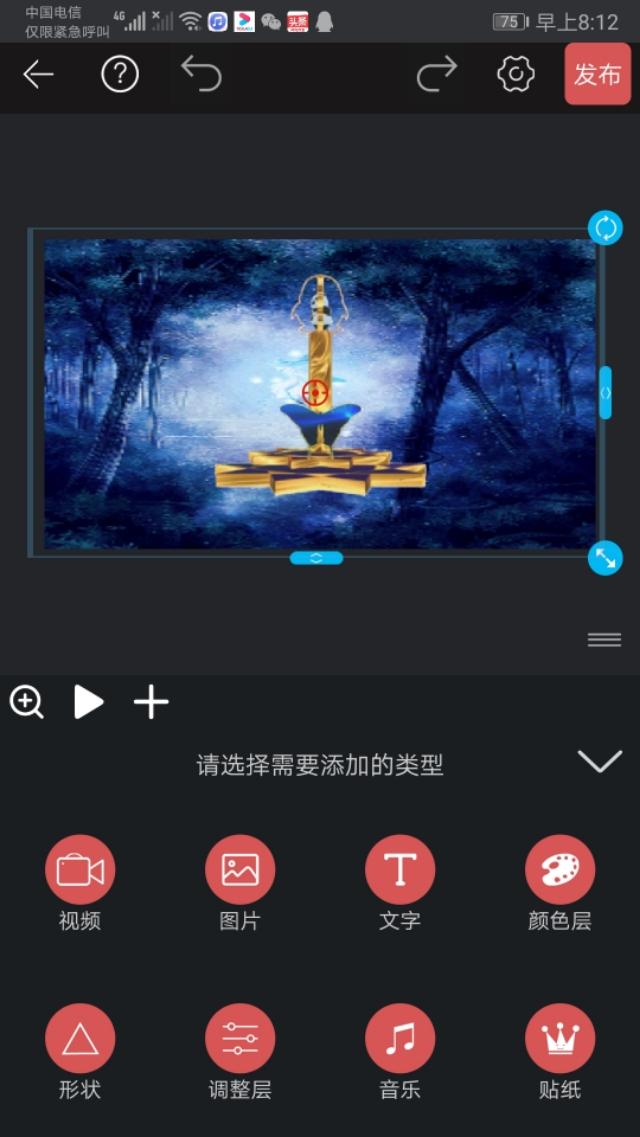Tap the zoom magnifier icon
This screenshot has width=640, height=1137.
click(27, 703)
